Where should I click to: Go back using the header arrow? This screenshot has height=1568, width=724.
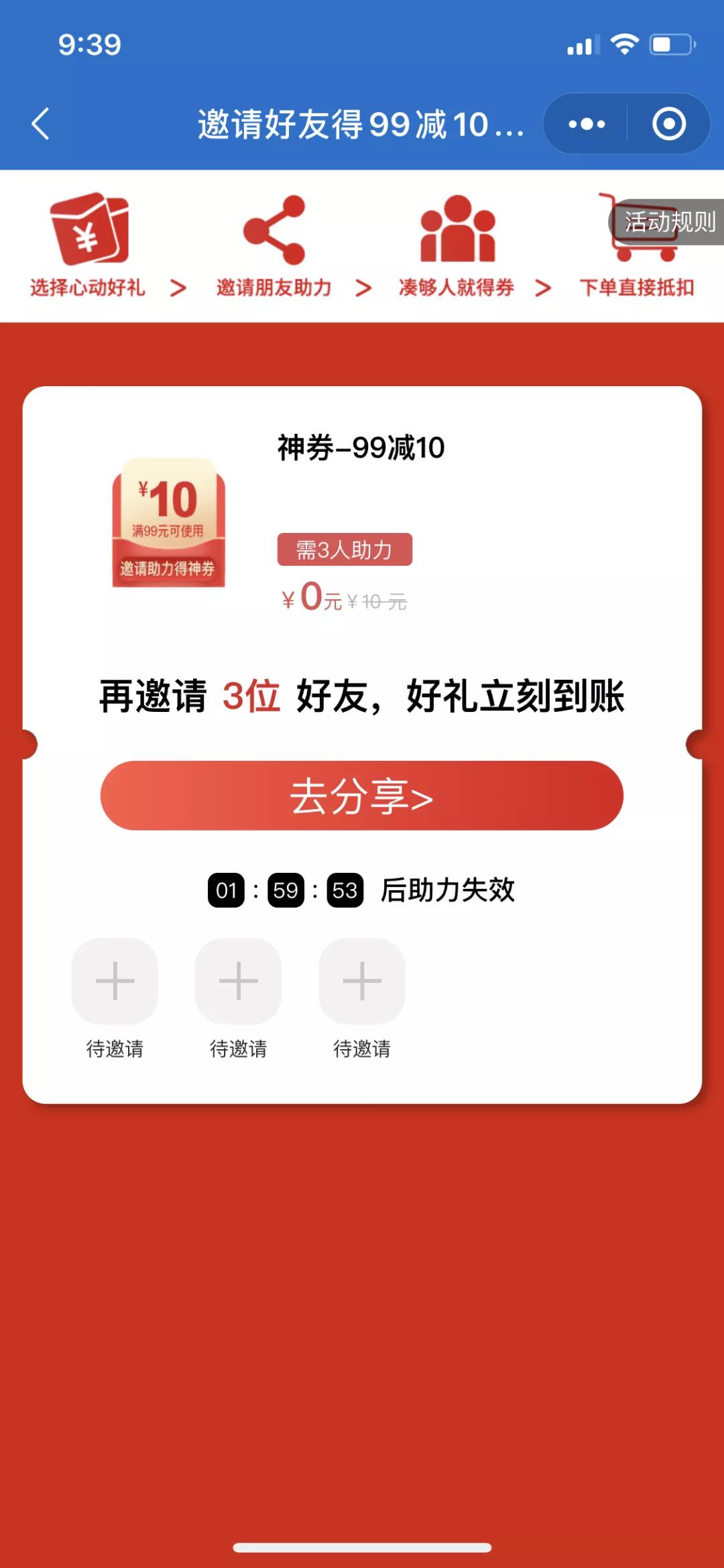[41, 124]
